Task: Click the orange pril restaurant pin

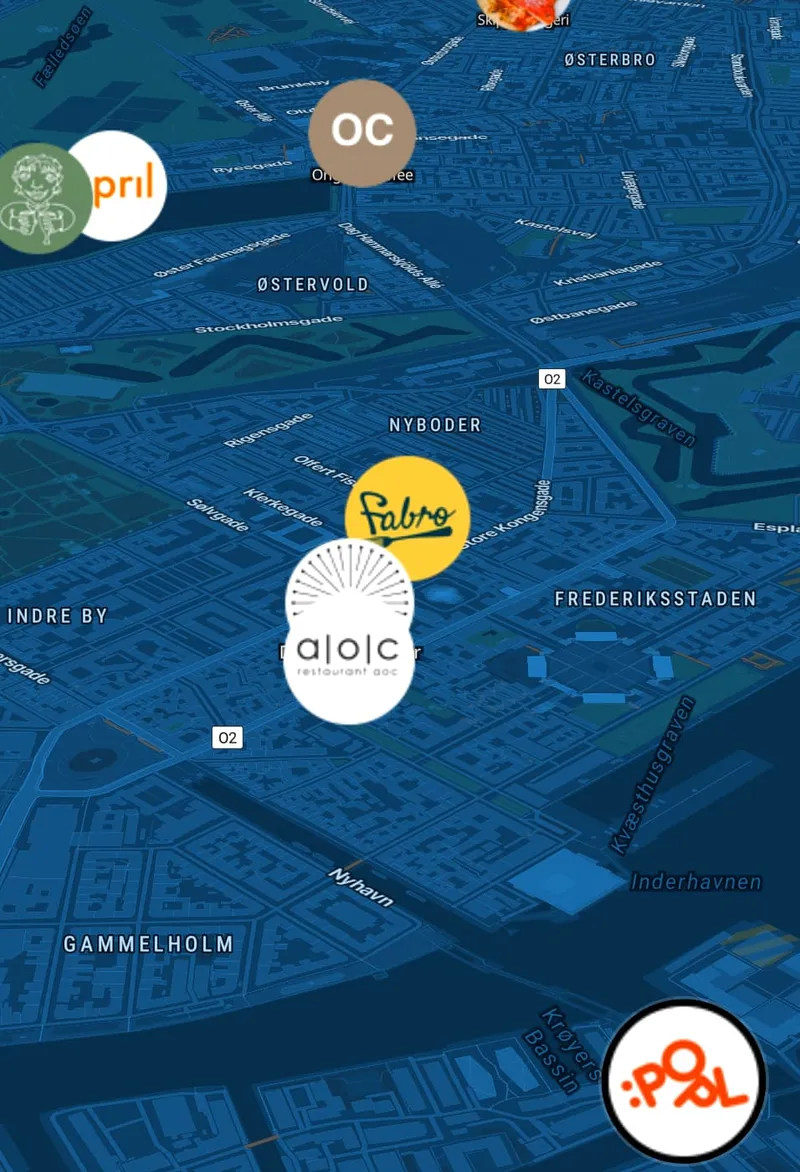Action: [118, 185]
